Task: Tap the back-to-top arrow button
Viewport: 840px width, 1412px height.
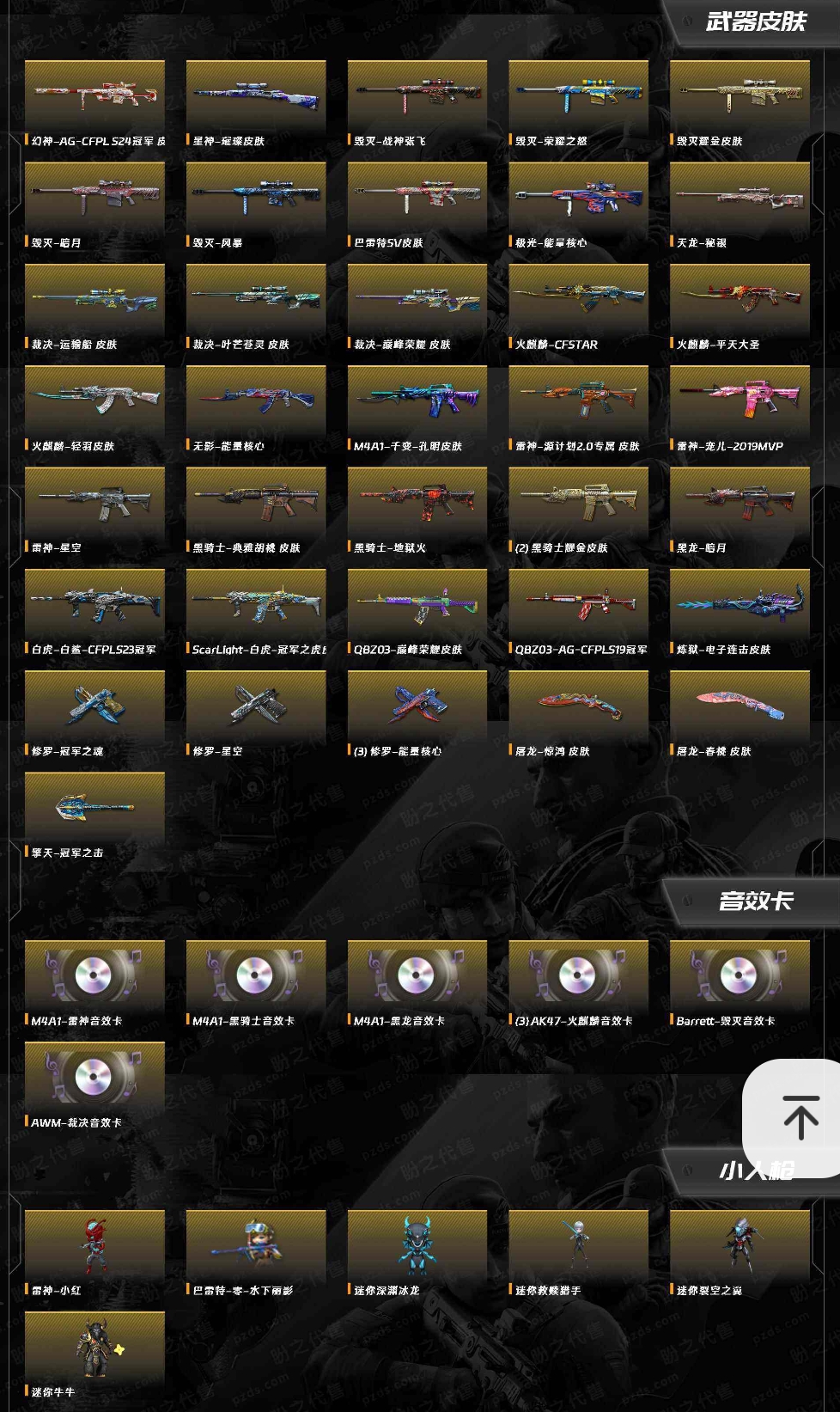Action: (799, 1117)
